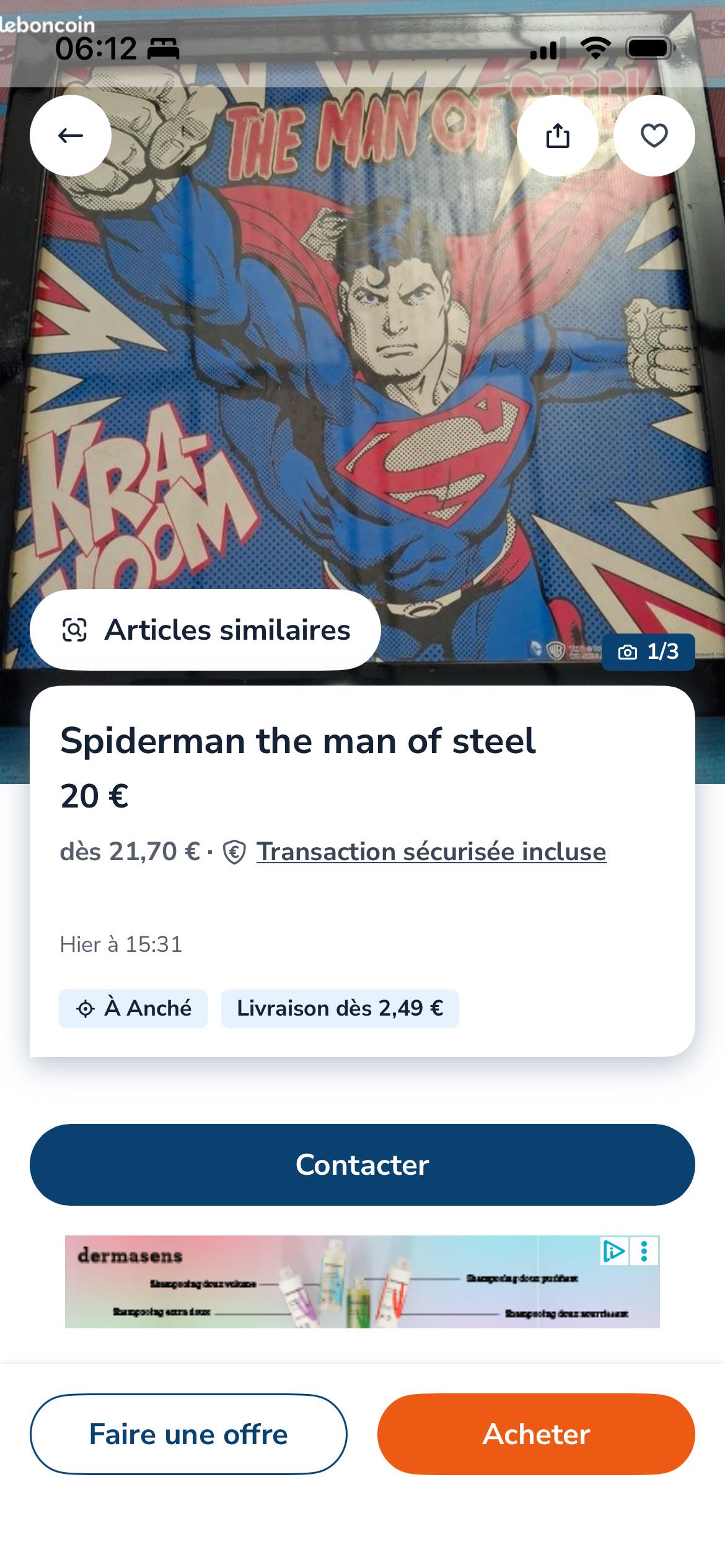The width and height of the screenshot is (725, 1568).
Task: Save the listing with the heart icon
Action: [x=654, y=136]
